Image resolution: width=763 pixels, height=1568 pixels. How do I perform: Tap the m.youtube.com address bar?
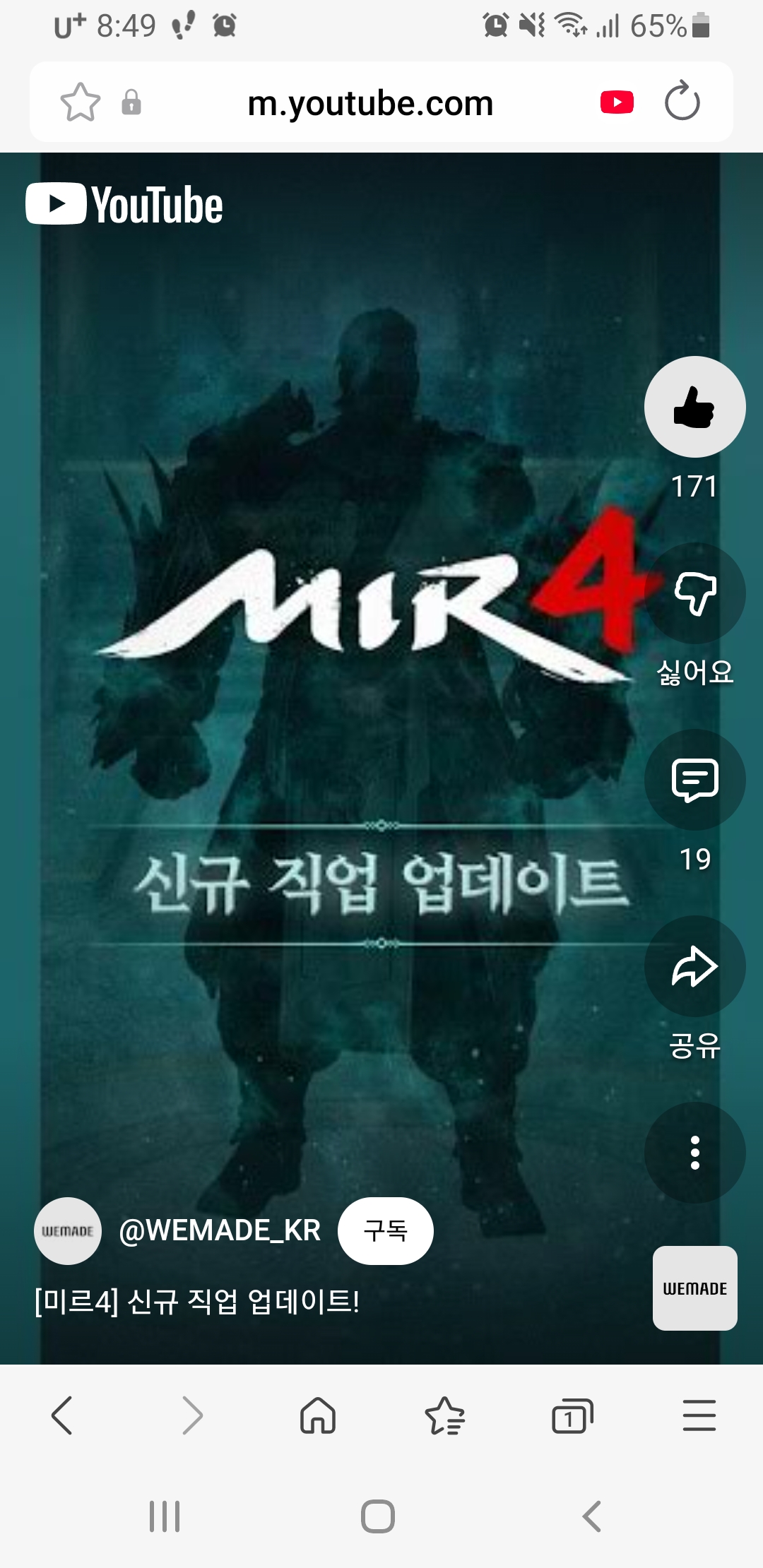[x=369, y=103]
